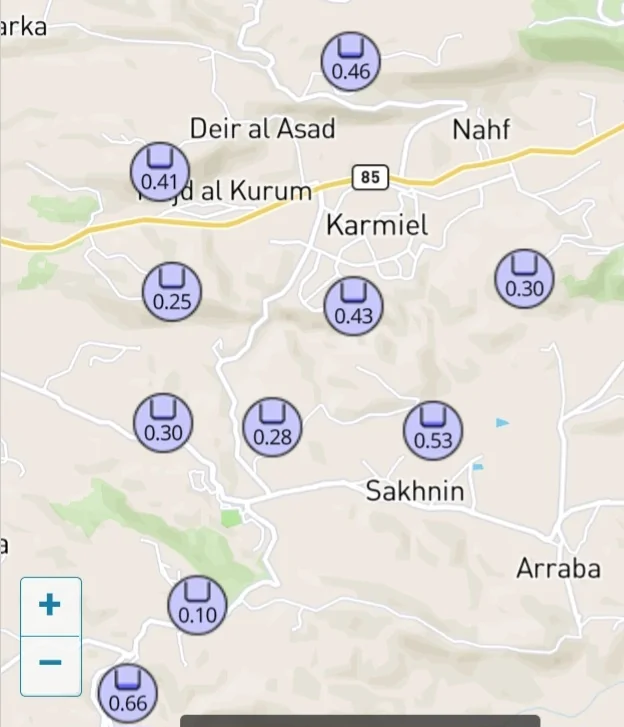The image size is (624, 727).
Task: Tap the 0.28 map marker
Action: (x=272, y=427)
